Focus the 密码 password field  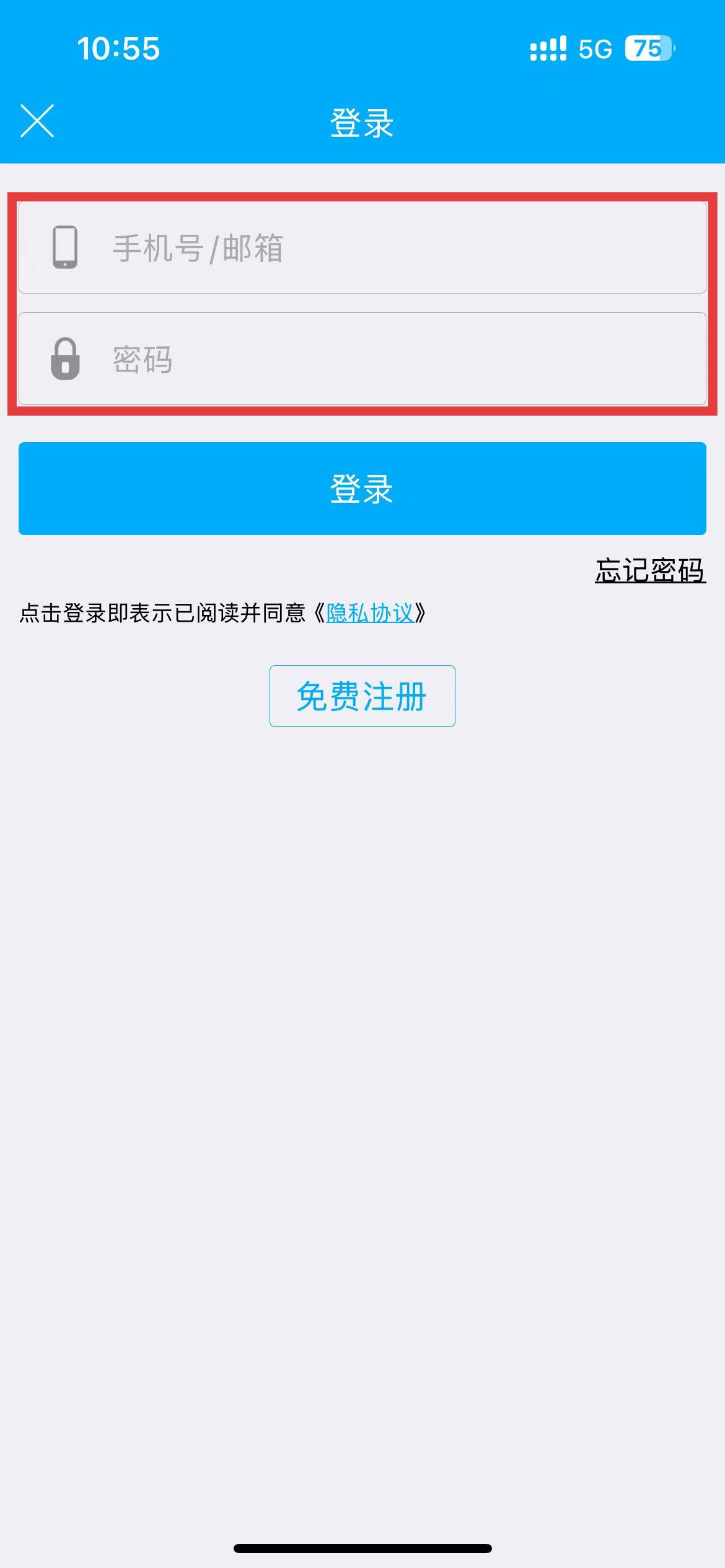[x=362, y=359]
